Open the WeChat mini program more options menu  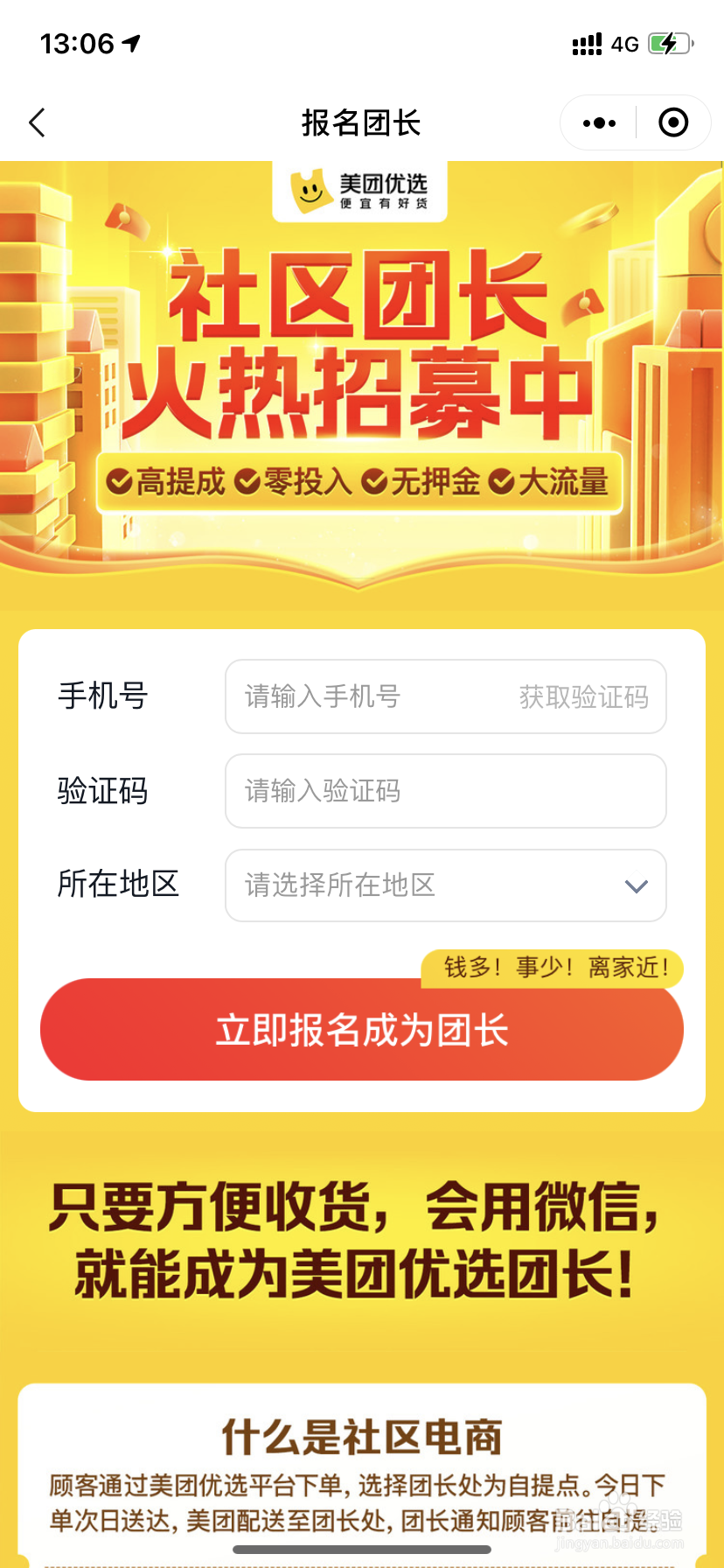point(598,122)
